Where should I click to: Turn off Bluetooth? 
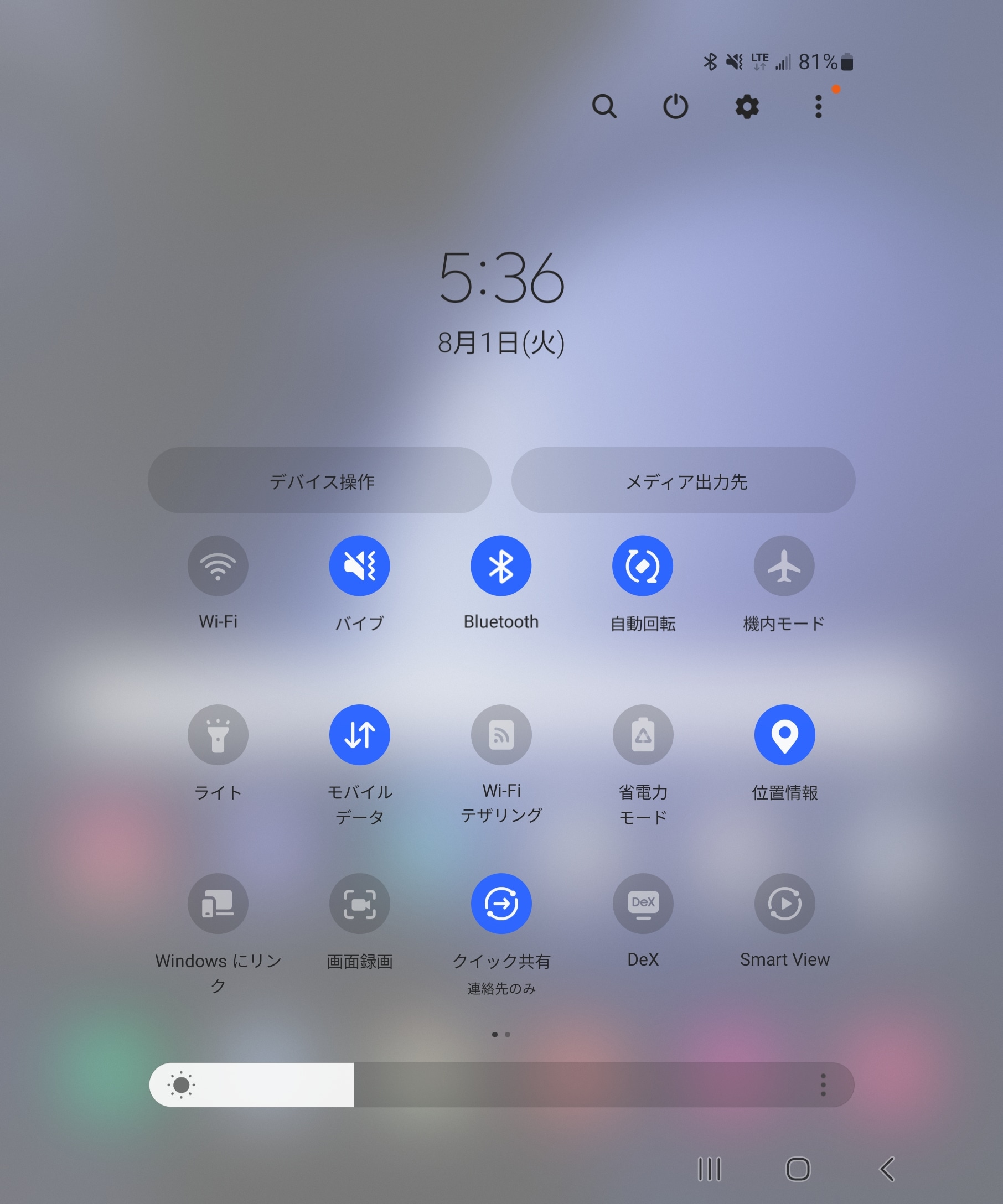click(501, 566)
